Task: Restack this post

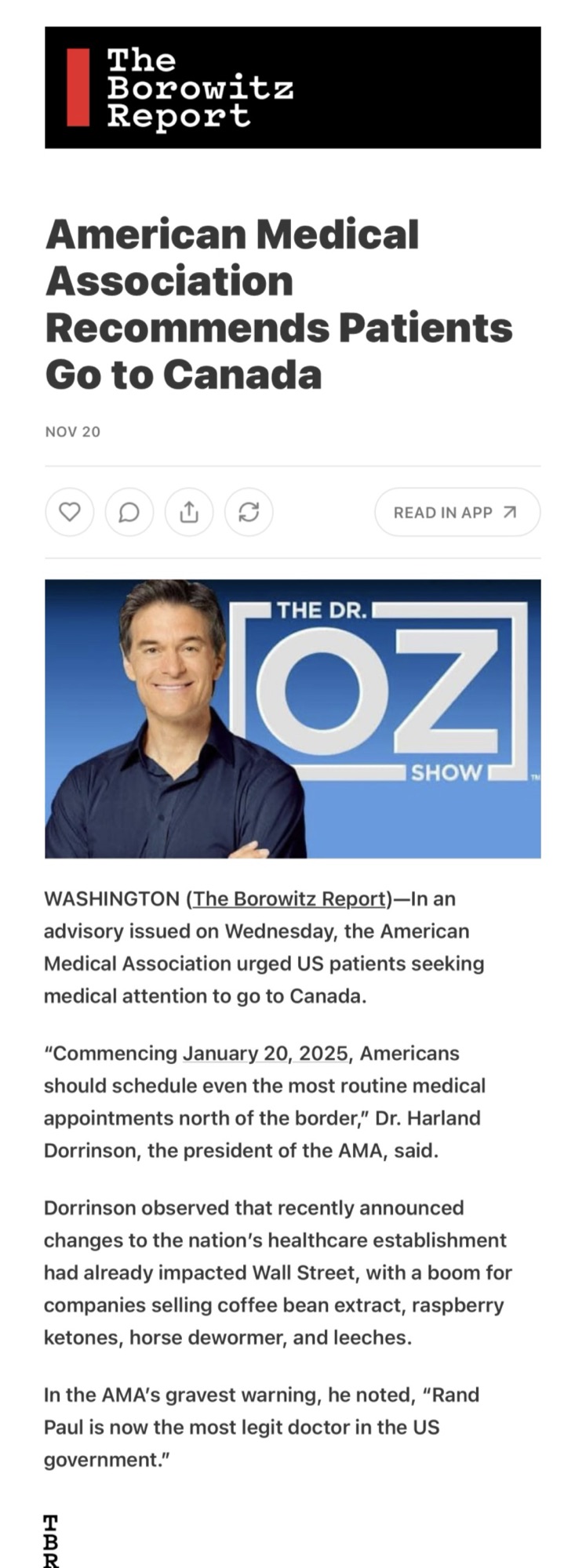Action: 249,512
